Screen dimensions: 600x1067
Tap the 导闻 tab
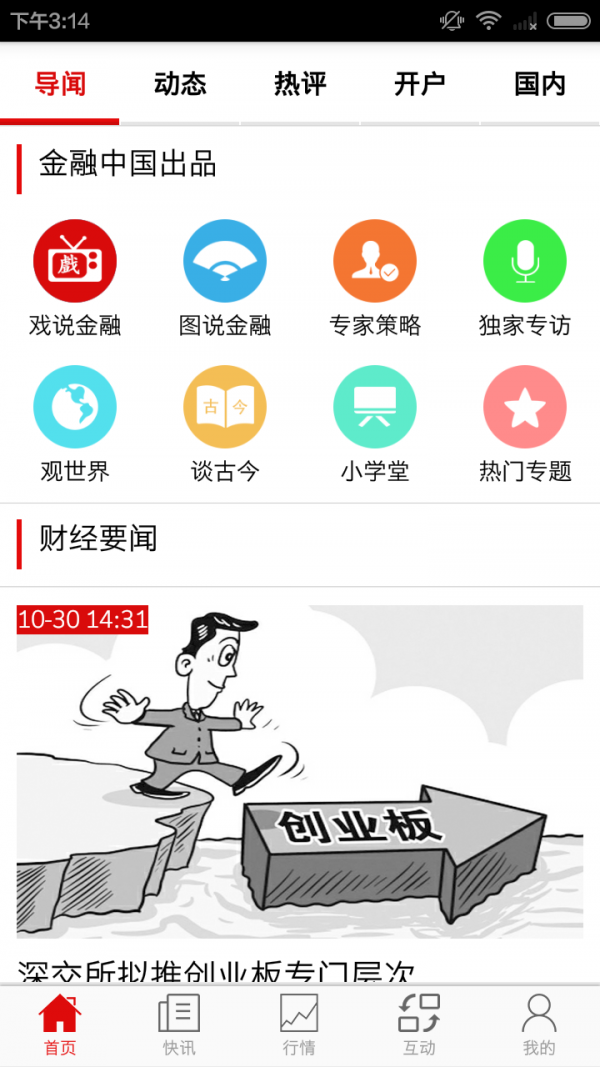pyautogui.click(x=60, y=85)
